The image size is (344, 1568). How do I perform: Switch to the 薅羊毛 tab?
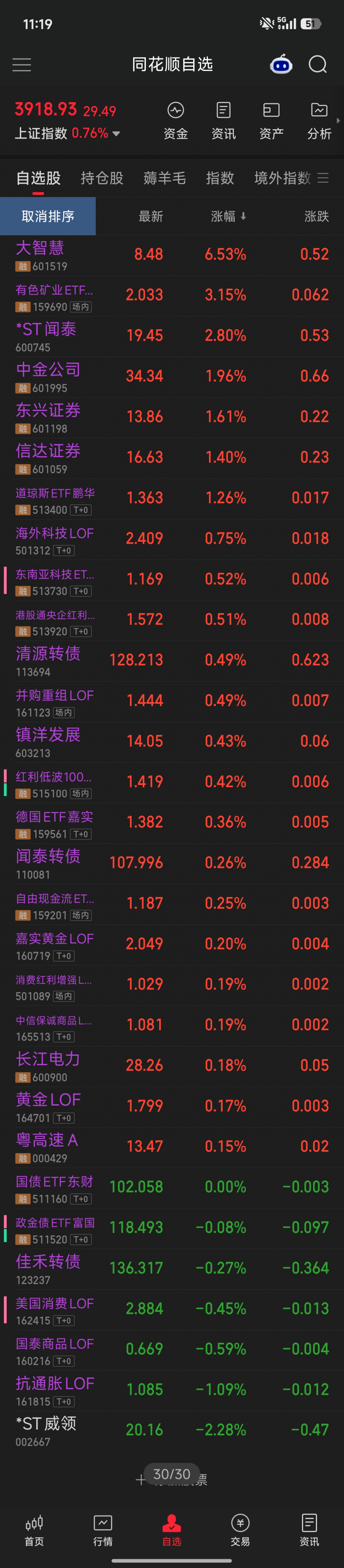click(x=165, y=178)
